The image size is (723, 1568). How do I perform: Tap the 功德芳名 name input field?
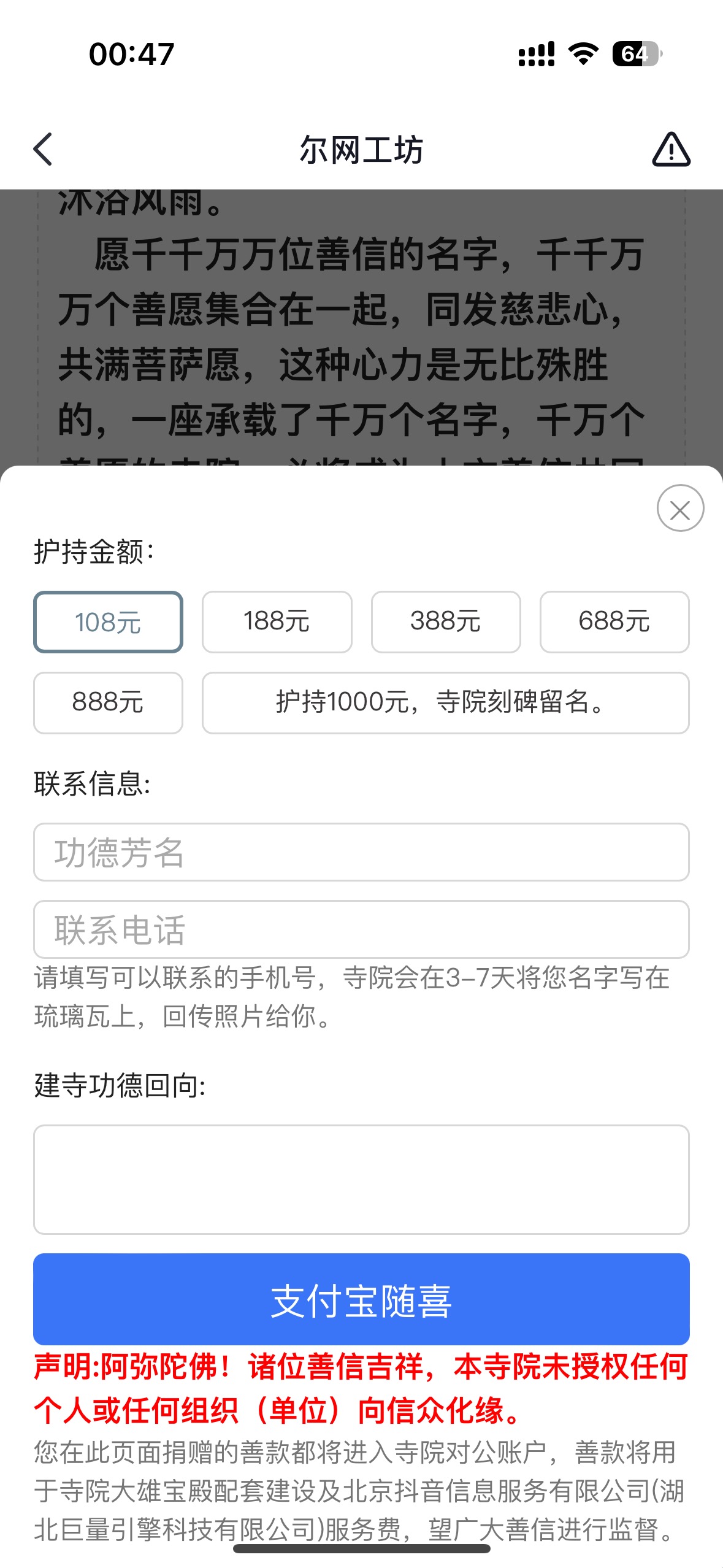[x=362, y=853]
